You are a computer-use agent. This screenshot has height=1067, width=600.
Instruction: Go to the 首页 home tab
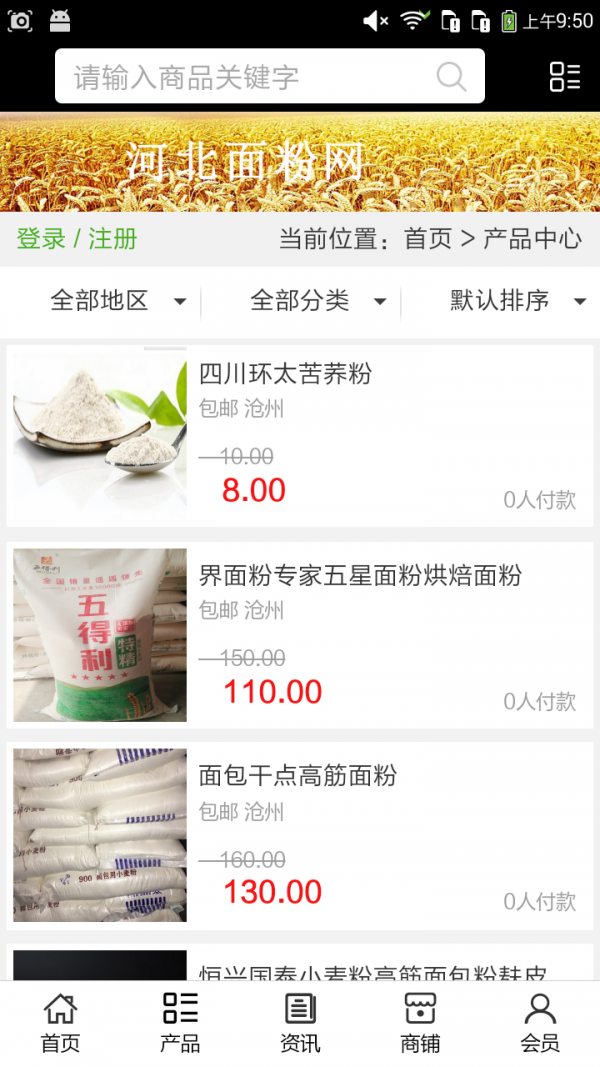point(60,1023)
